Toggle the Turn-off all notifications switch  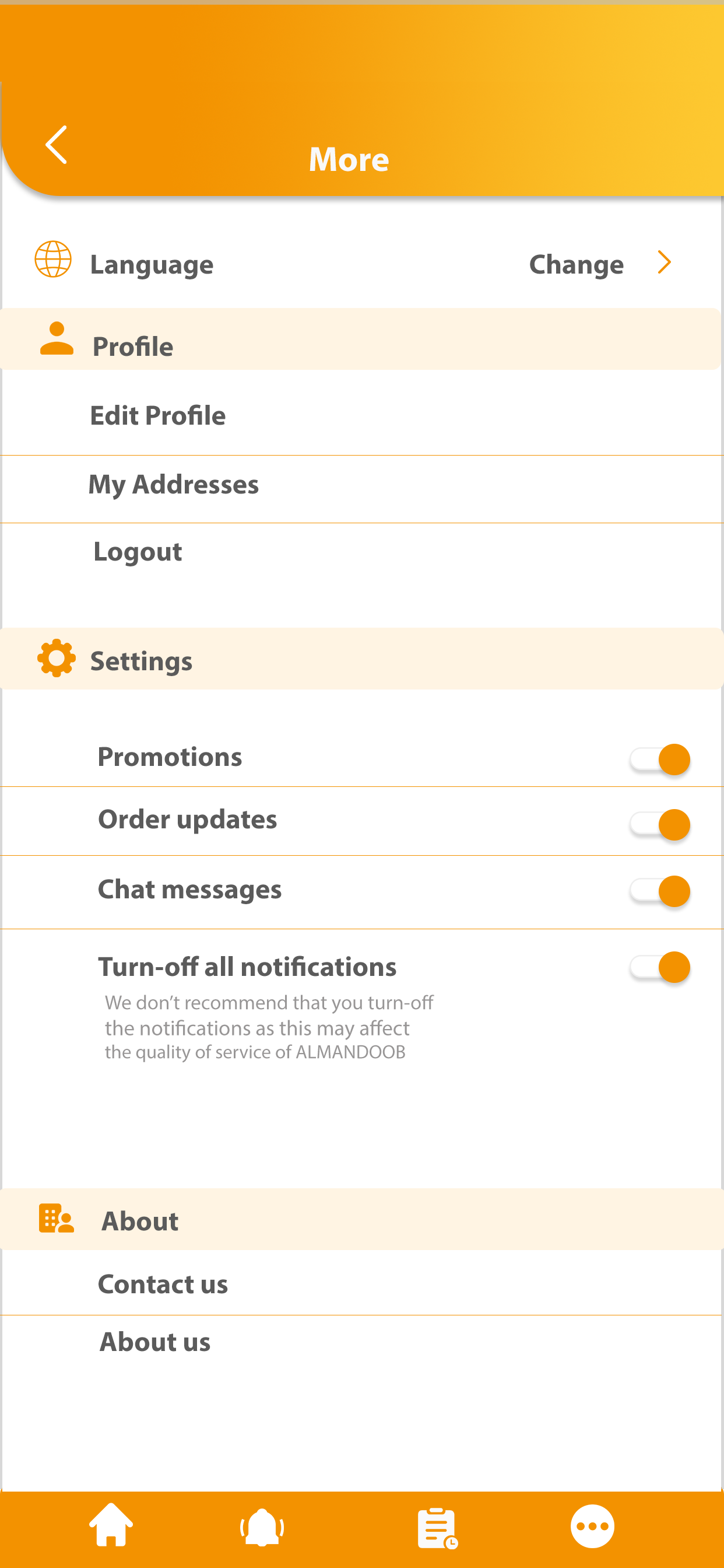point(659,967)
